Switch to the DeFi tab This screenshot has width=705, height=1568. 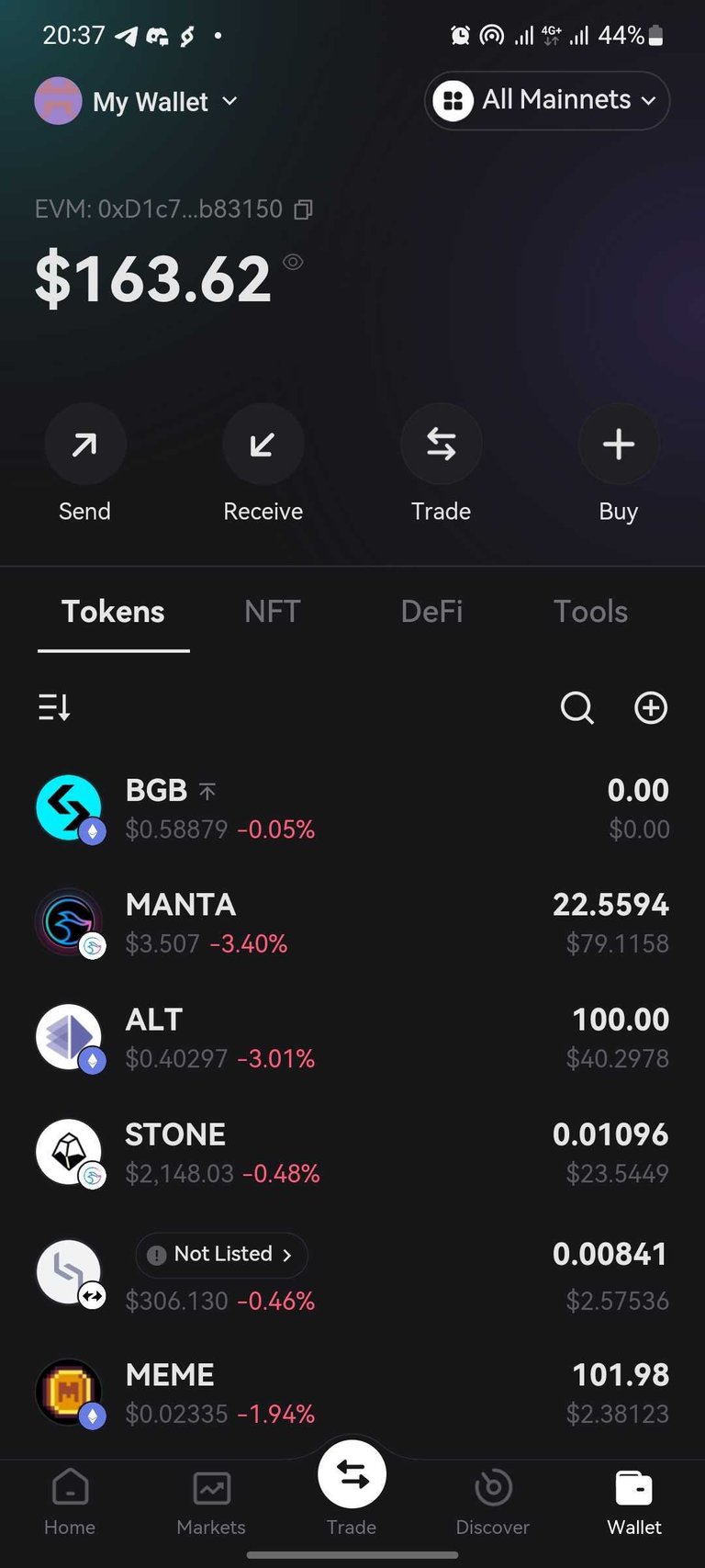click(x=431, y=612)
